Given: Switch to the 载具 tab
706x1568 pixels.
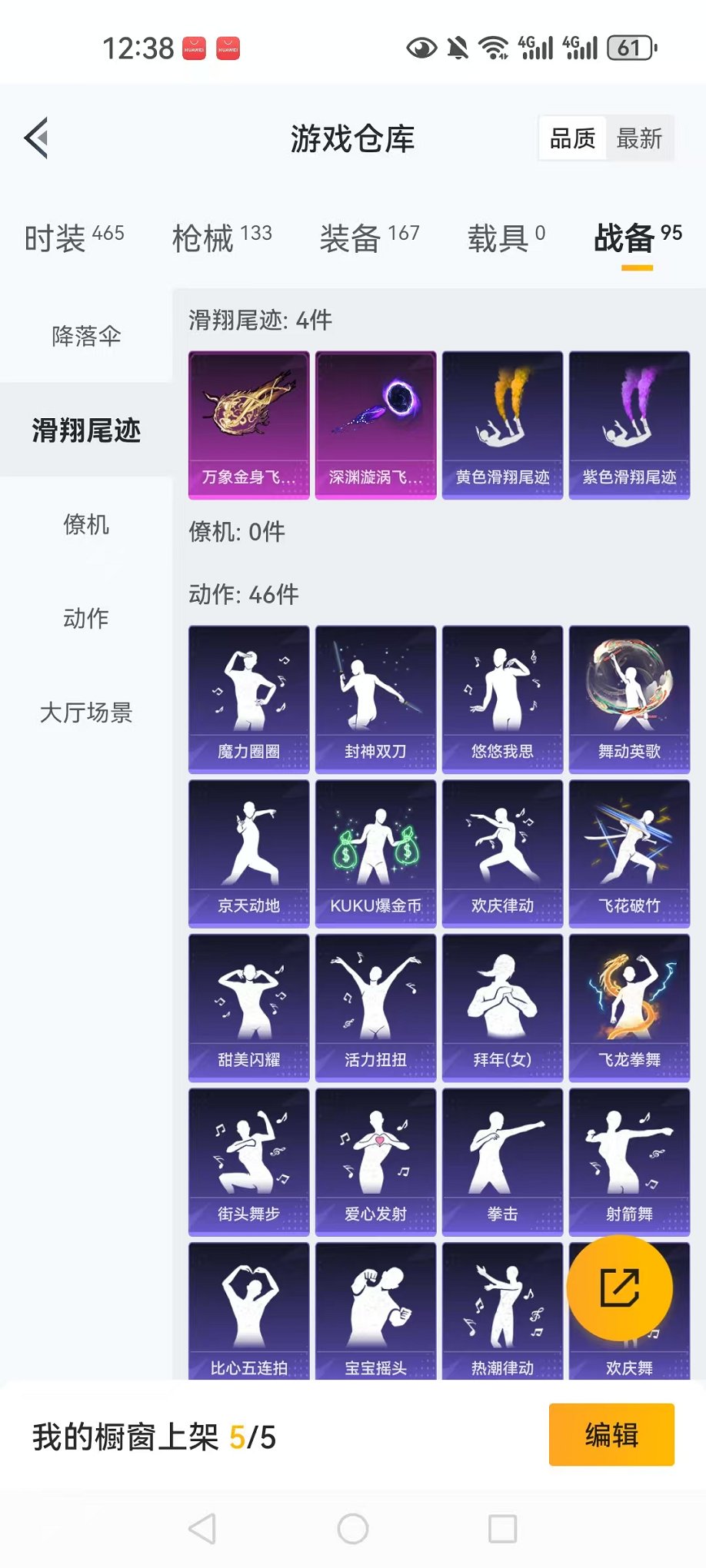Looking at the screenshot, I should tap(506, 238).
